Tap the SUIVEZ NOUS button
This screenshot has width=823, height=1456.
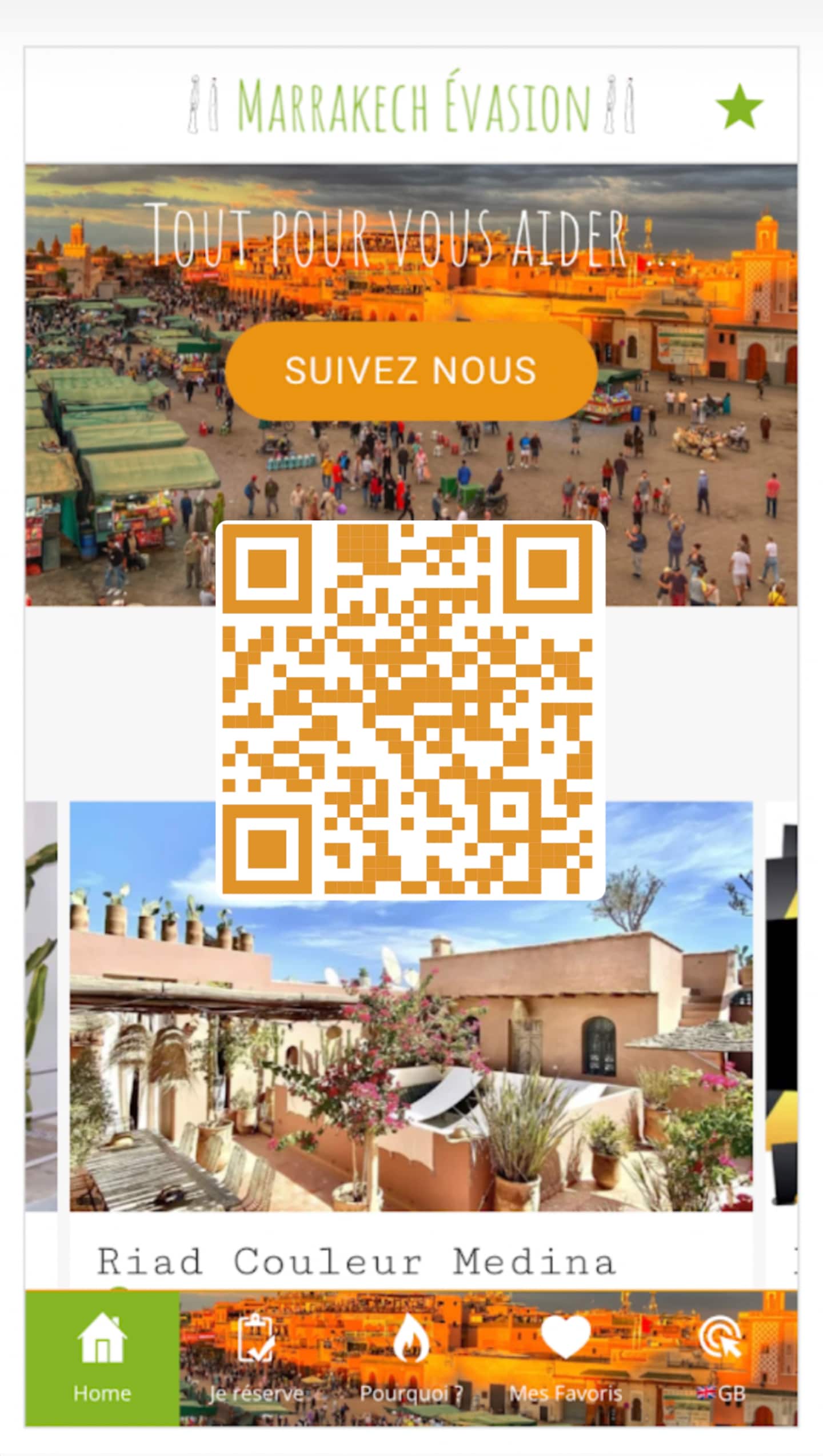(x=411, y=370)
